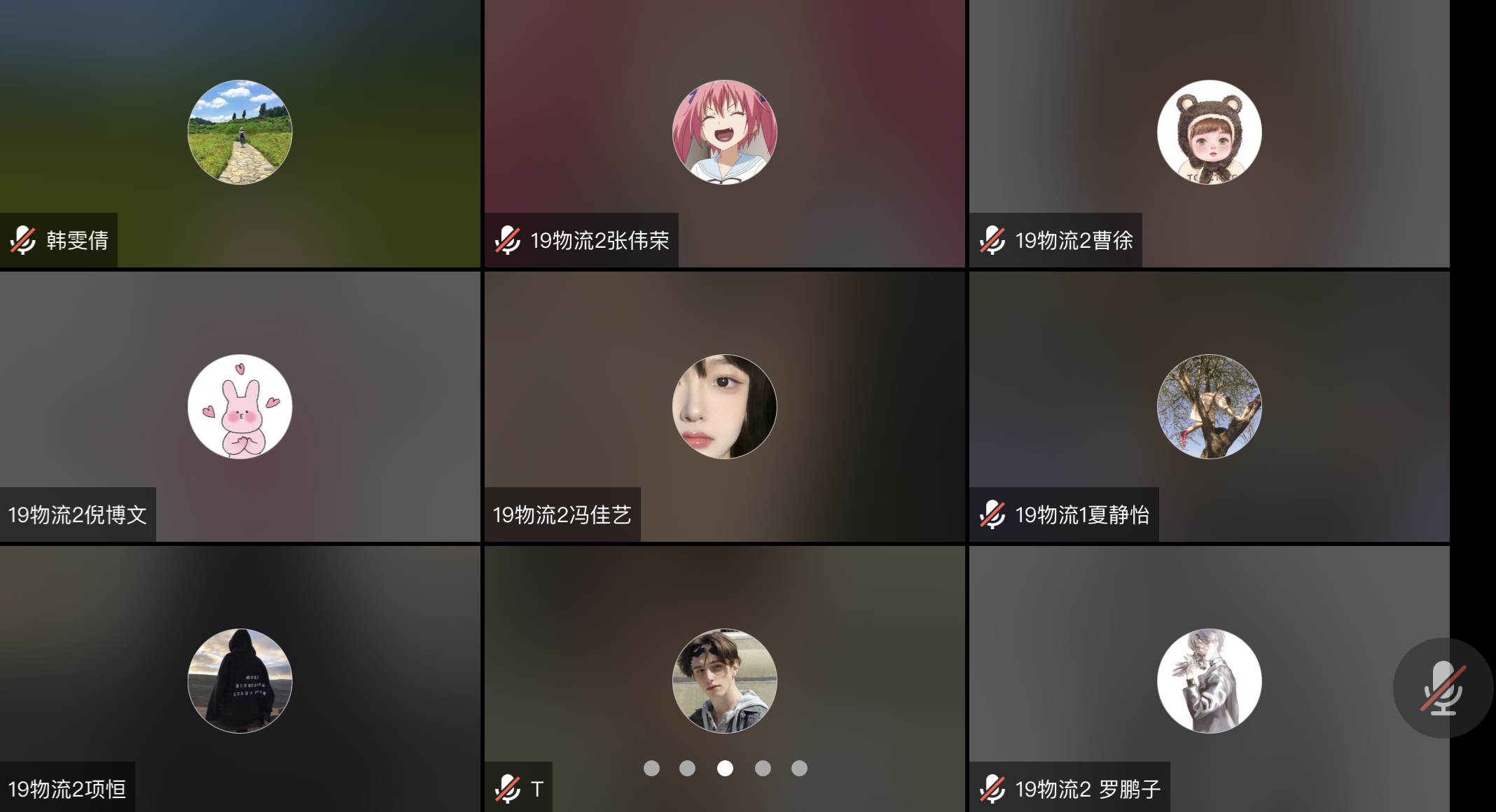Image resolution: width=1496 pixels, height=812 pixels.
Task: Select 韩雯倩's participant tile
Action: [240, 133]
